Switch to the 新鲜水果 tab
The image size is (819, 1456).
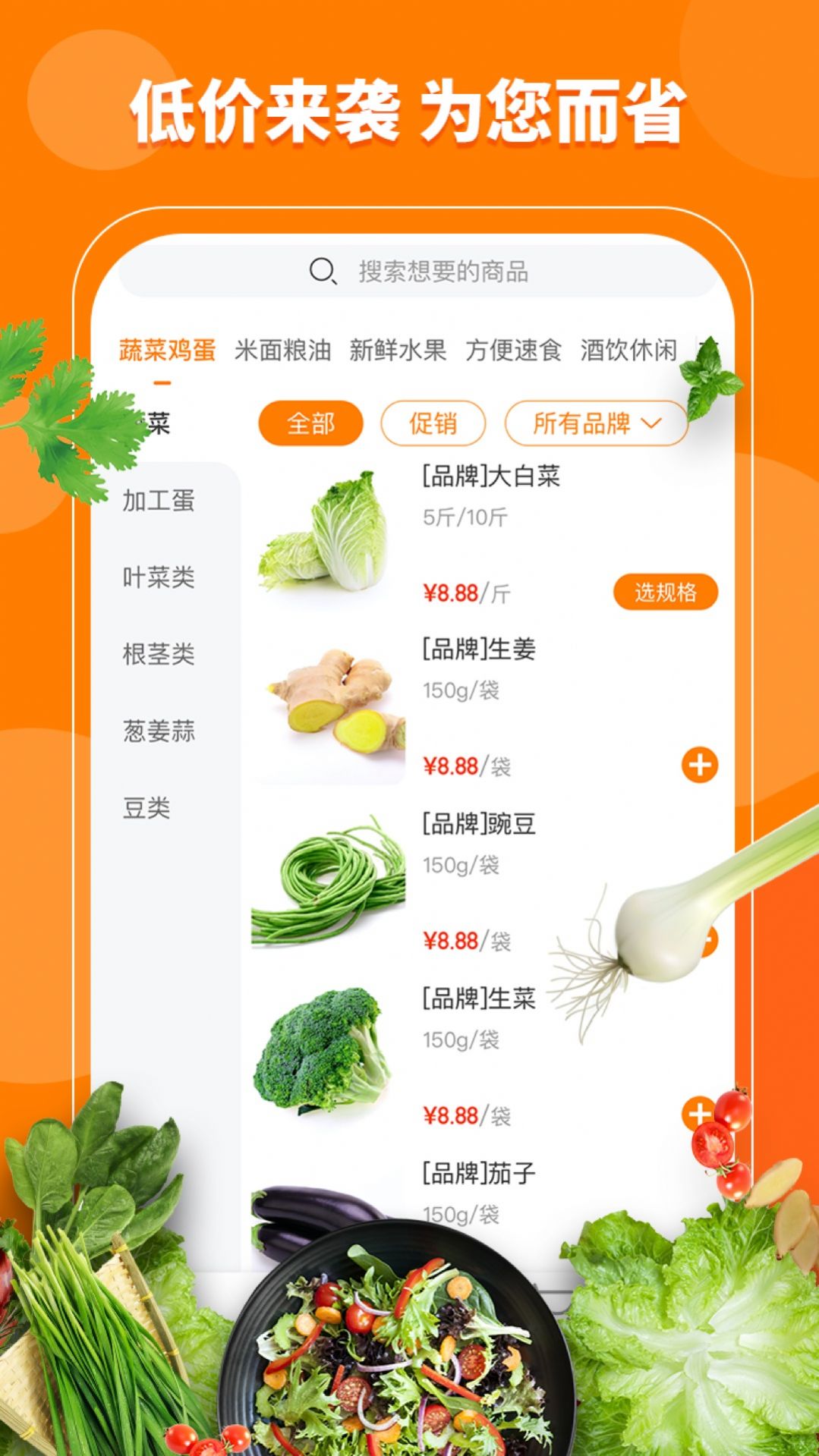[398, 345]
